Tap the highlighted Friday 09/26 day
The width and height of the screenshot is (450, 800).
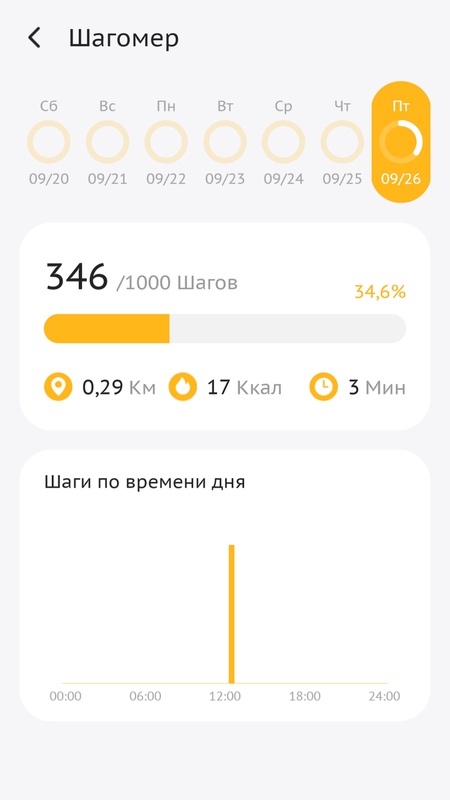(401, 142)
